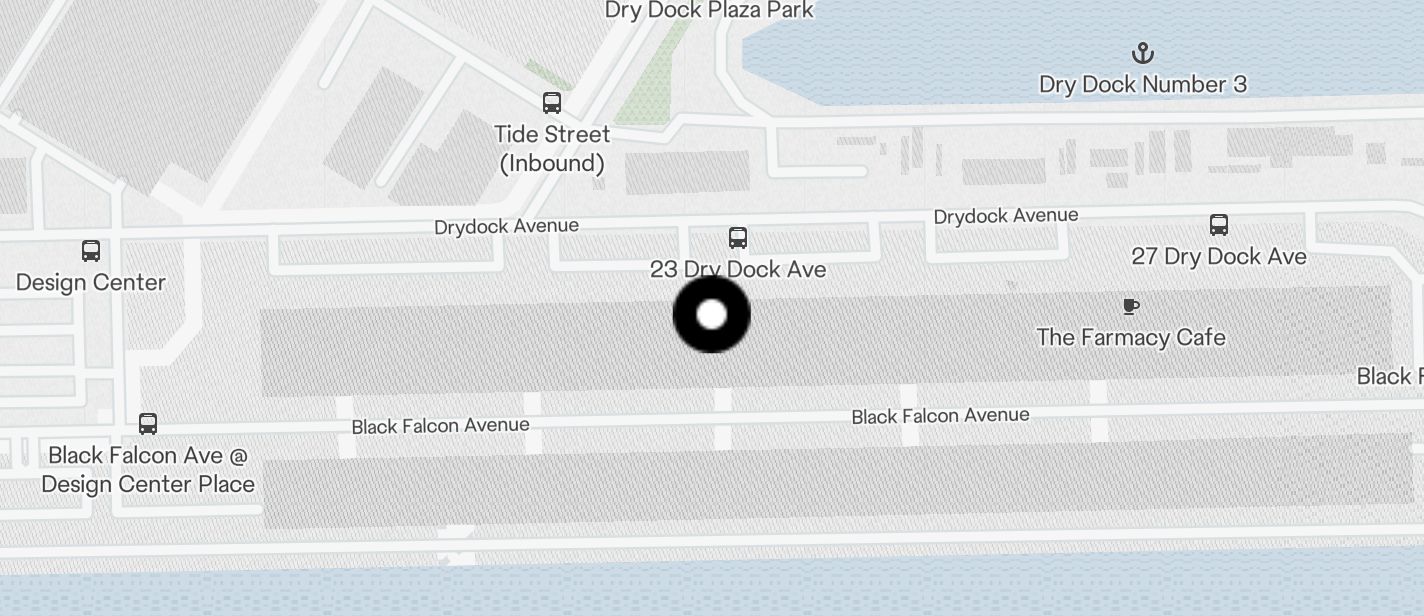
Task: Tap the Dry Dock Number 3 anchor marker
Action: coord(1142,53)
